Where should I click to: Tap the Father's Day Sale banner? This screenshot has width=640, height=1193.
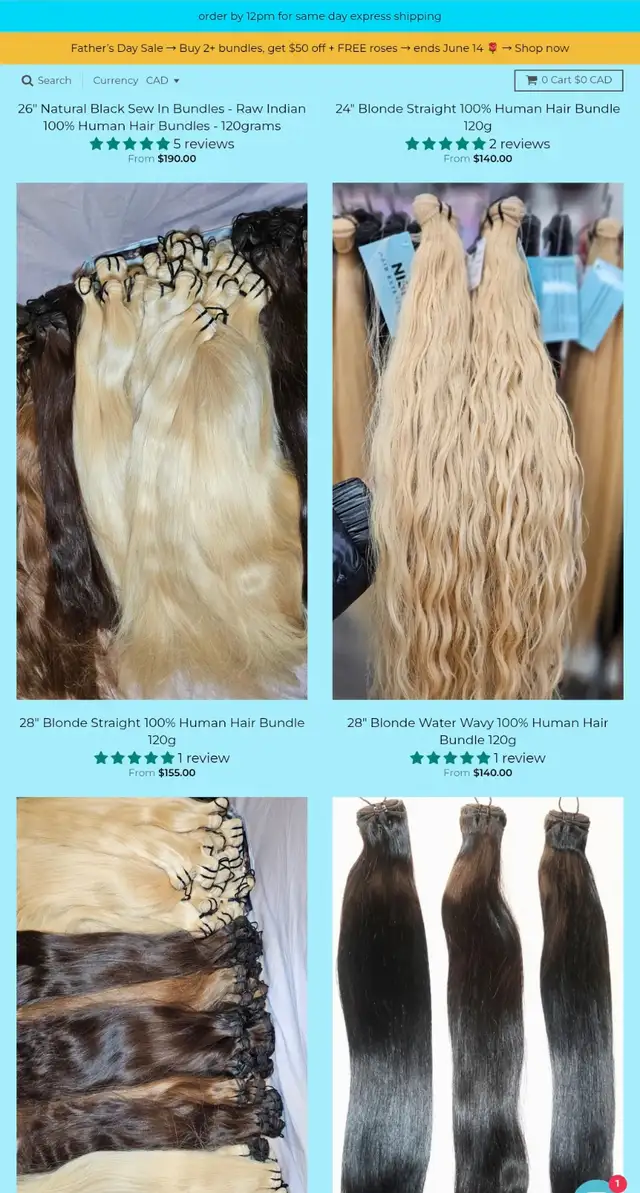tap(320, 48)
